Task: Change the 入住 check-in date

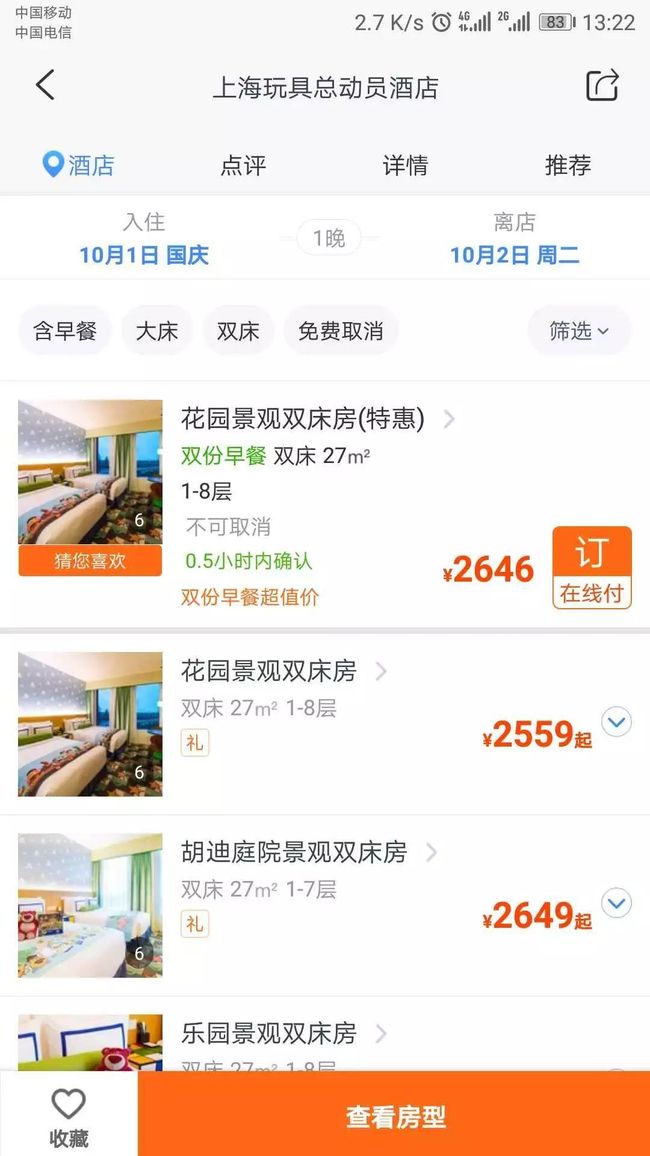Action: click(144, 239)
